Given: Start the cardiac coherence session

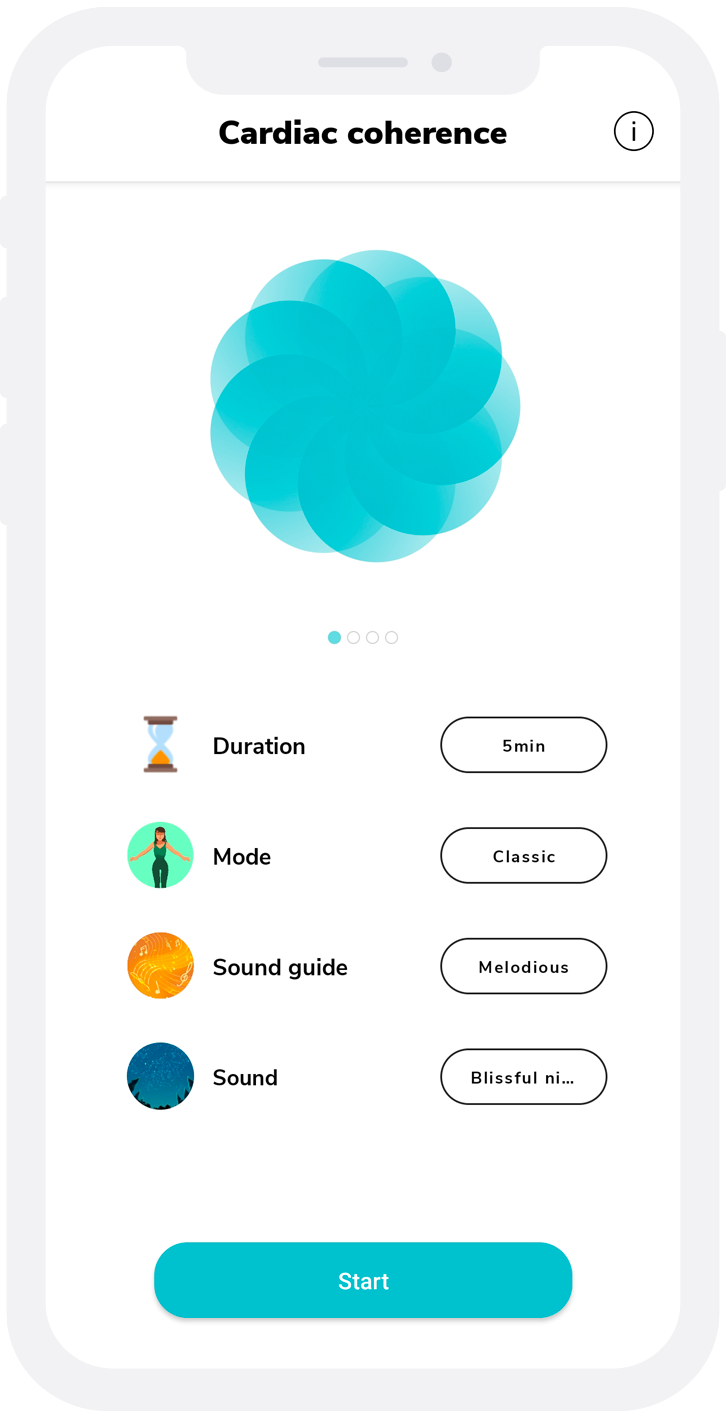Looking at the screenshot, I should [x=363, y=1281].
